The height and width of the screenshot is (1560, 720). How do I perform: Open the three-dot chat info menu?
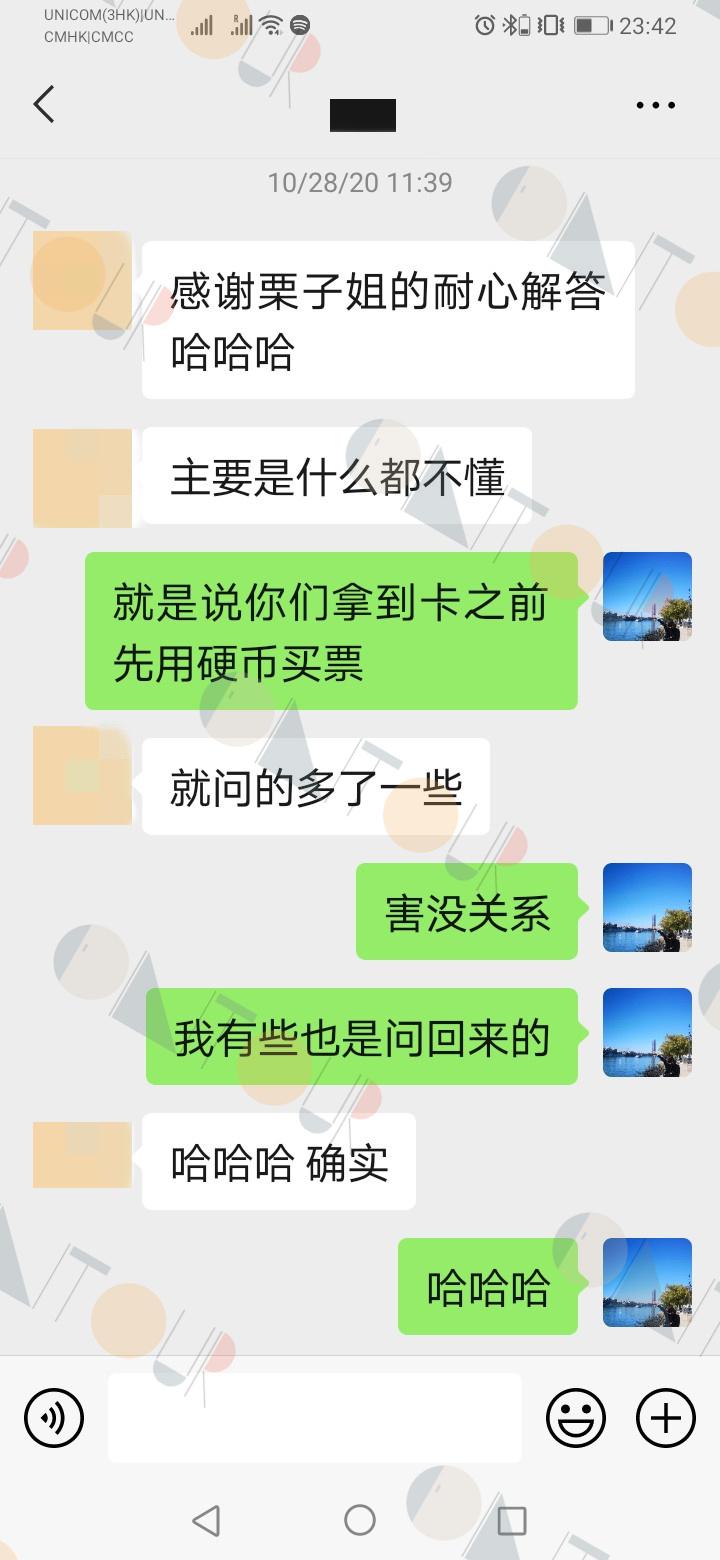tap(656, 105)
